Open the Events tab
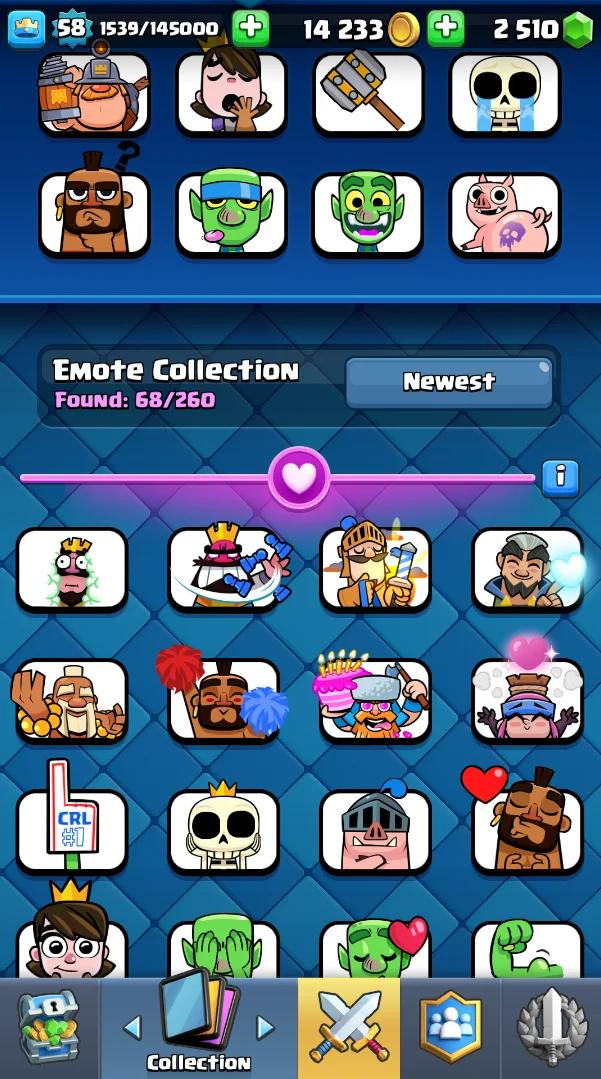Screen dimensions: 601x1079 551,1028
